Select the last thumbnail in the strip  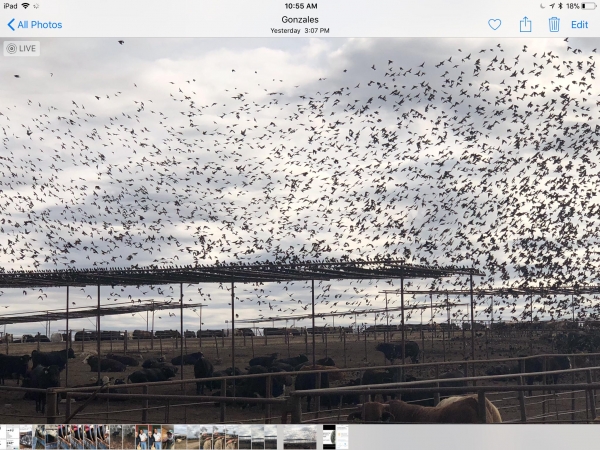click(x=342, y=437)
